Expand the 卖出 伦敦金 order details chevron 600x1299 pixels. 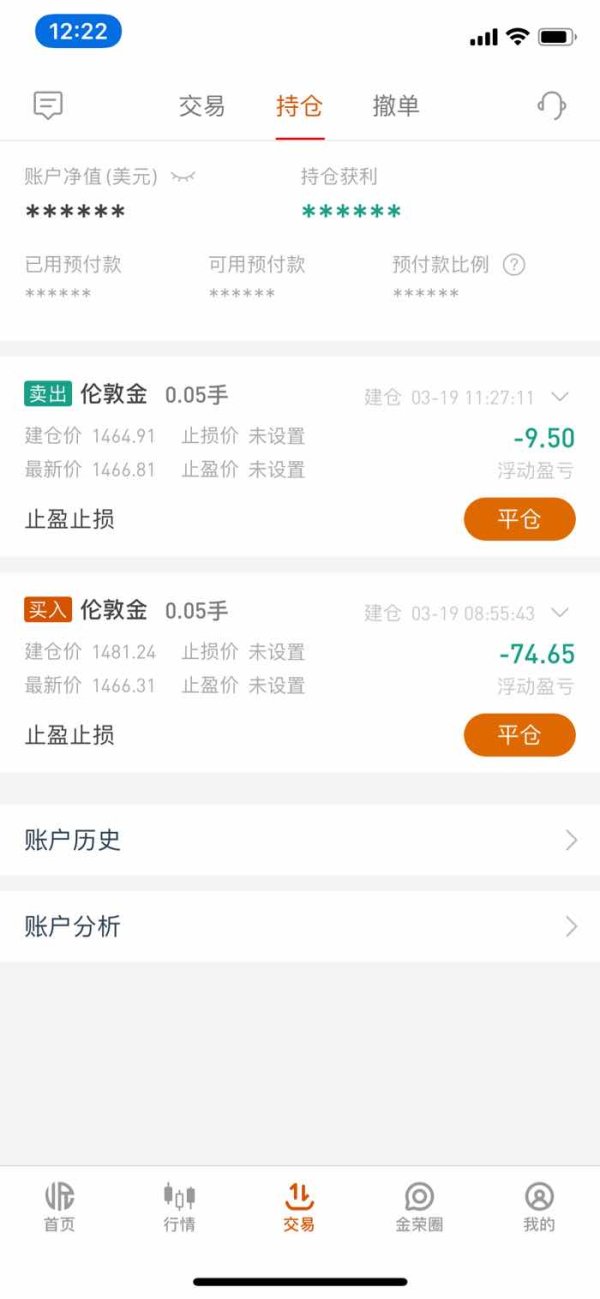560,397
